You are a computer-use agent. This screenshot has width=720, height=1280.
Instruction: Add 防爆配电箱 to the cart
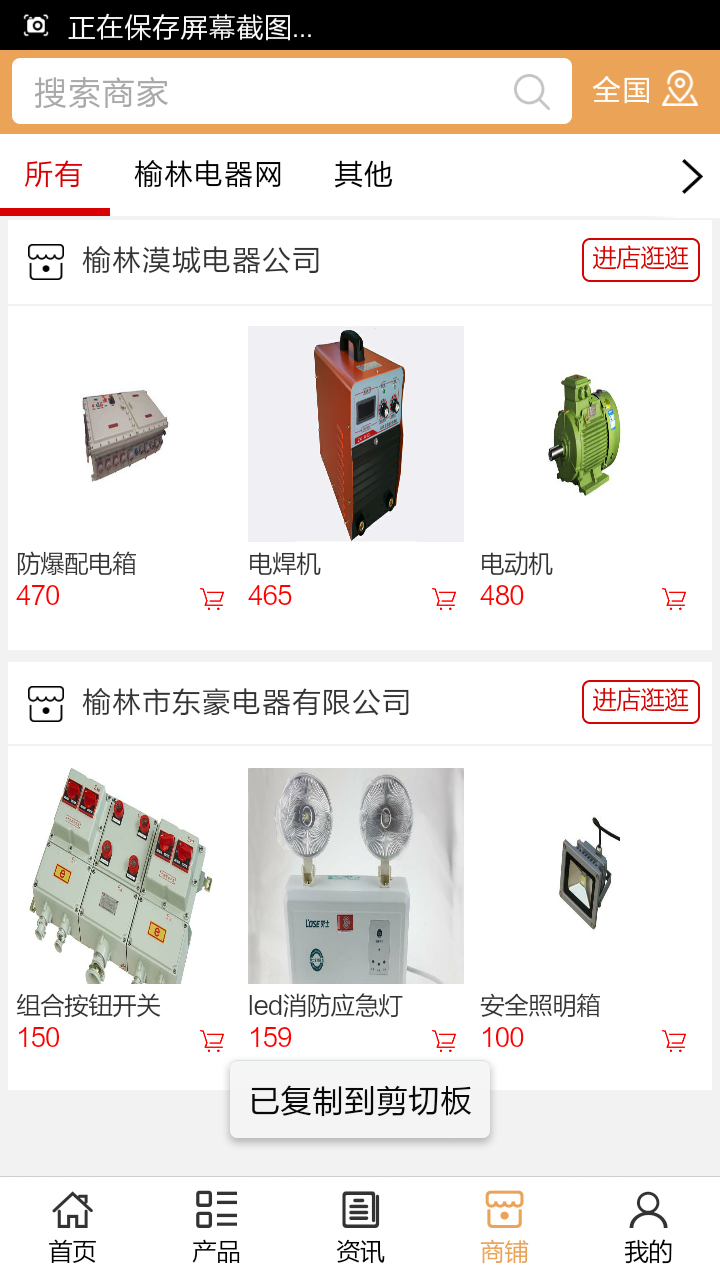pos(212,599)
